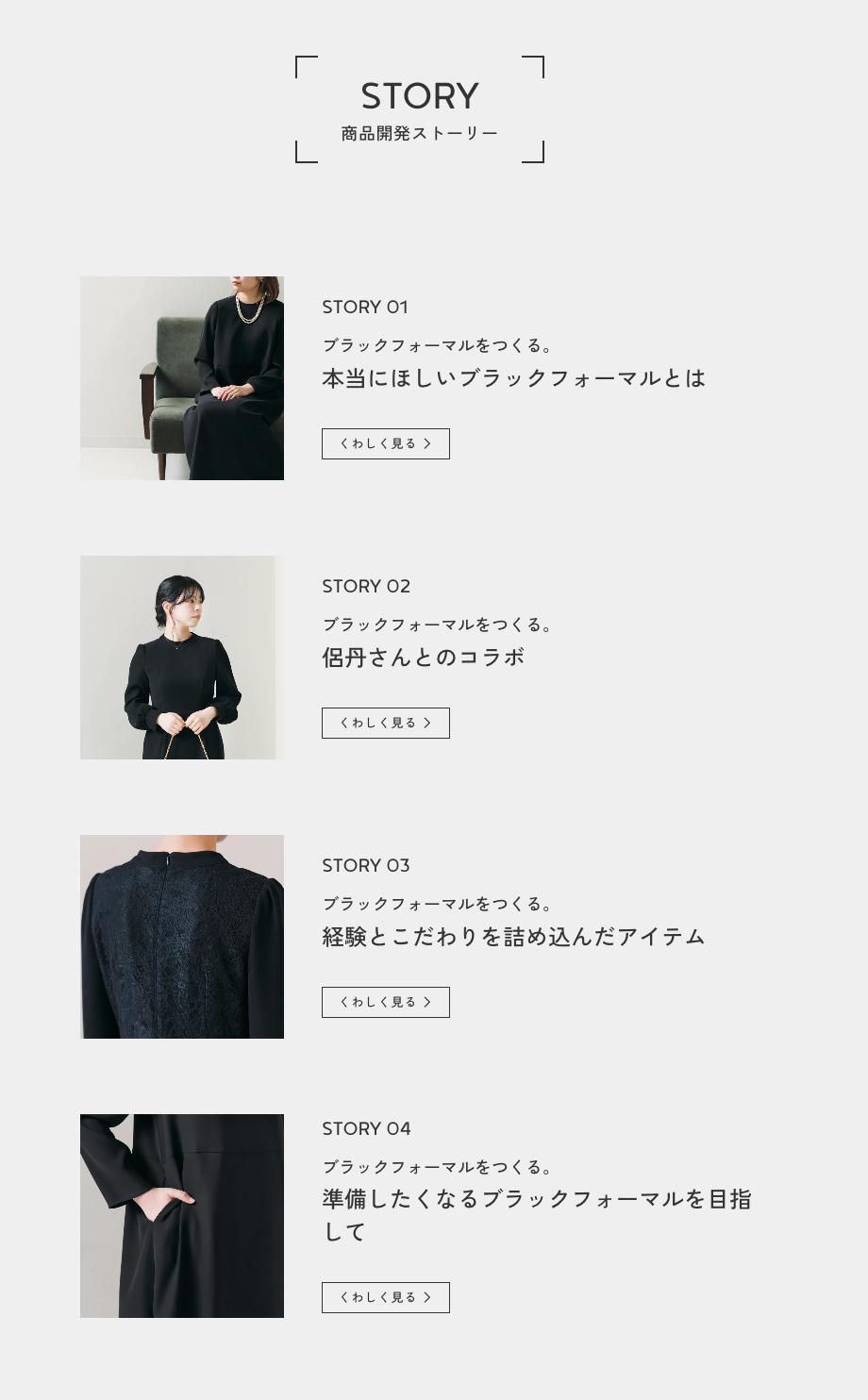
Task: Select the STORY 04 pocket photo thumbnail
Action: [182, 1216]
